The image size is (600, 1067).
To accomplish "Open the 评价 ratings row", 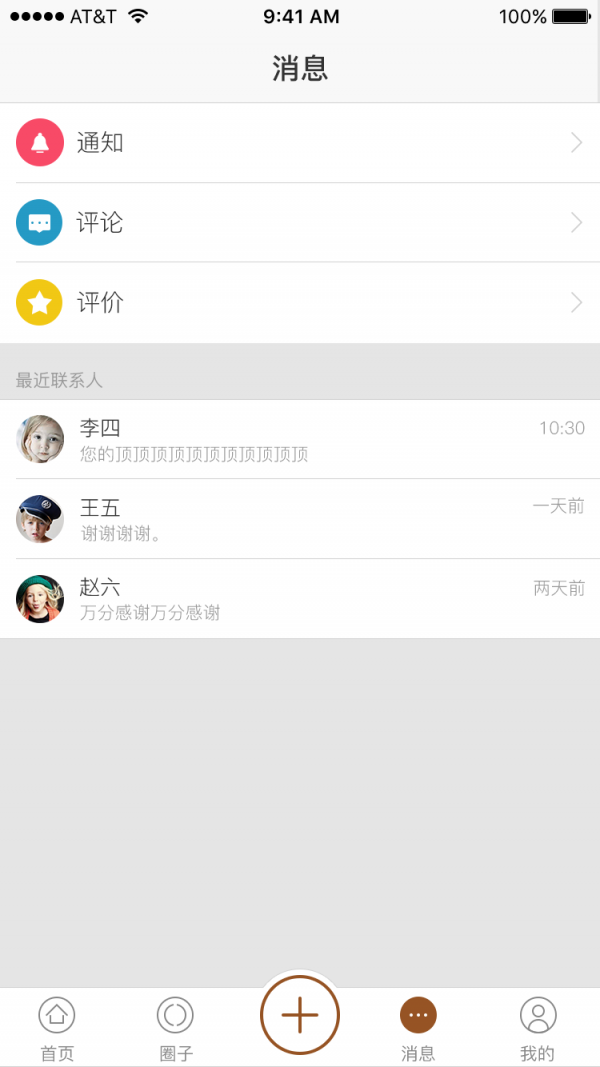I will click(x=300, y=302).
